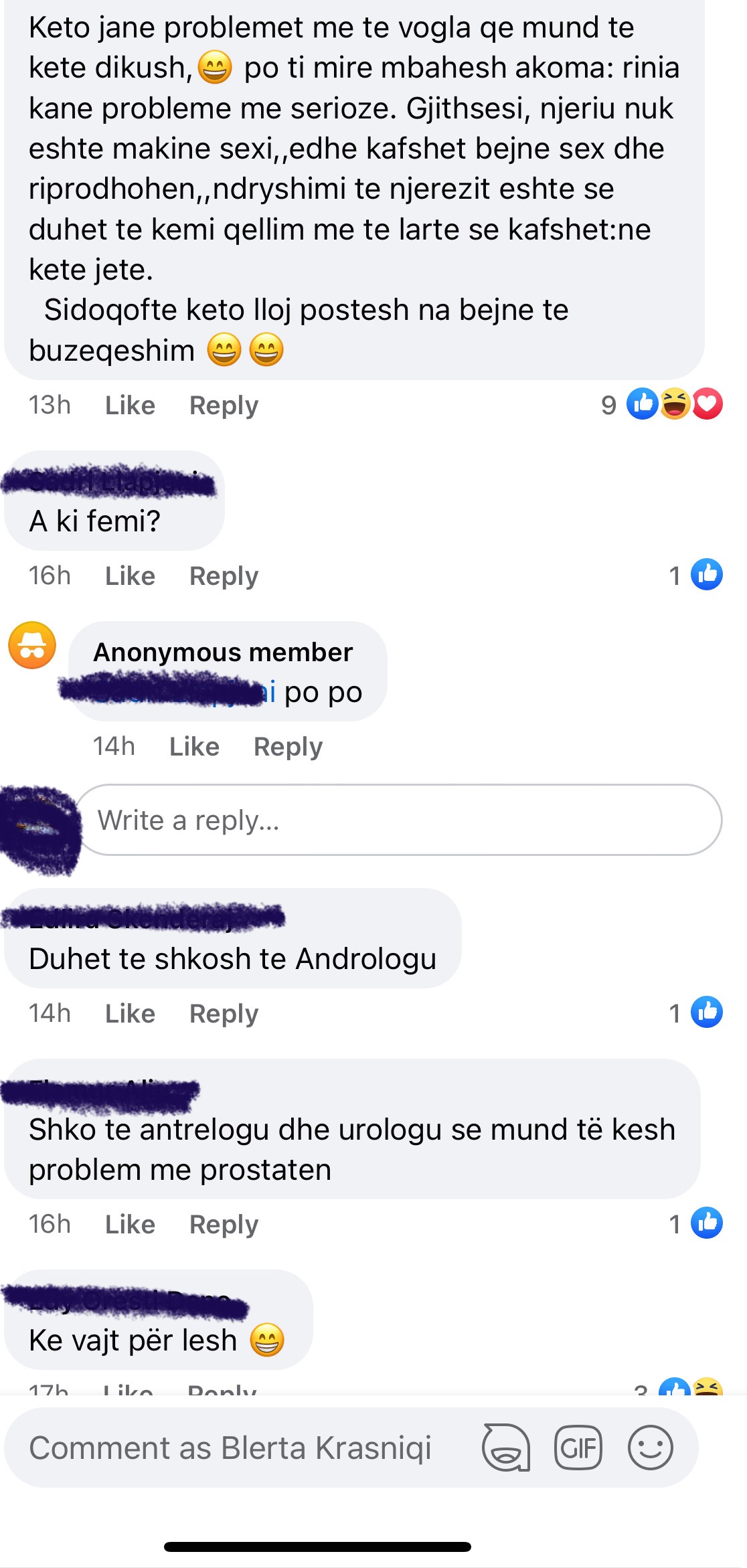This screenshot has height=1568, width=747.
Task: Like the long comment posted 13h ago
Action: (130, 405)
